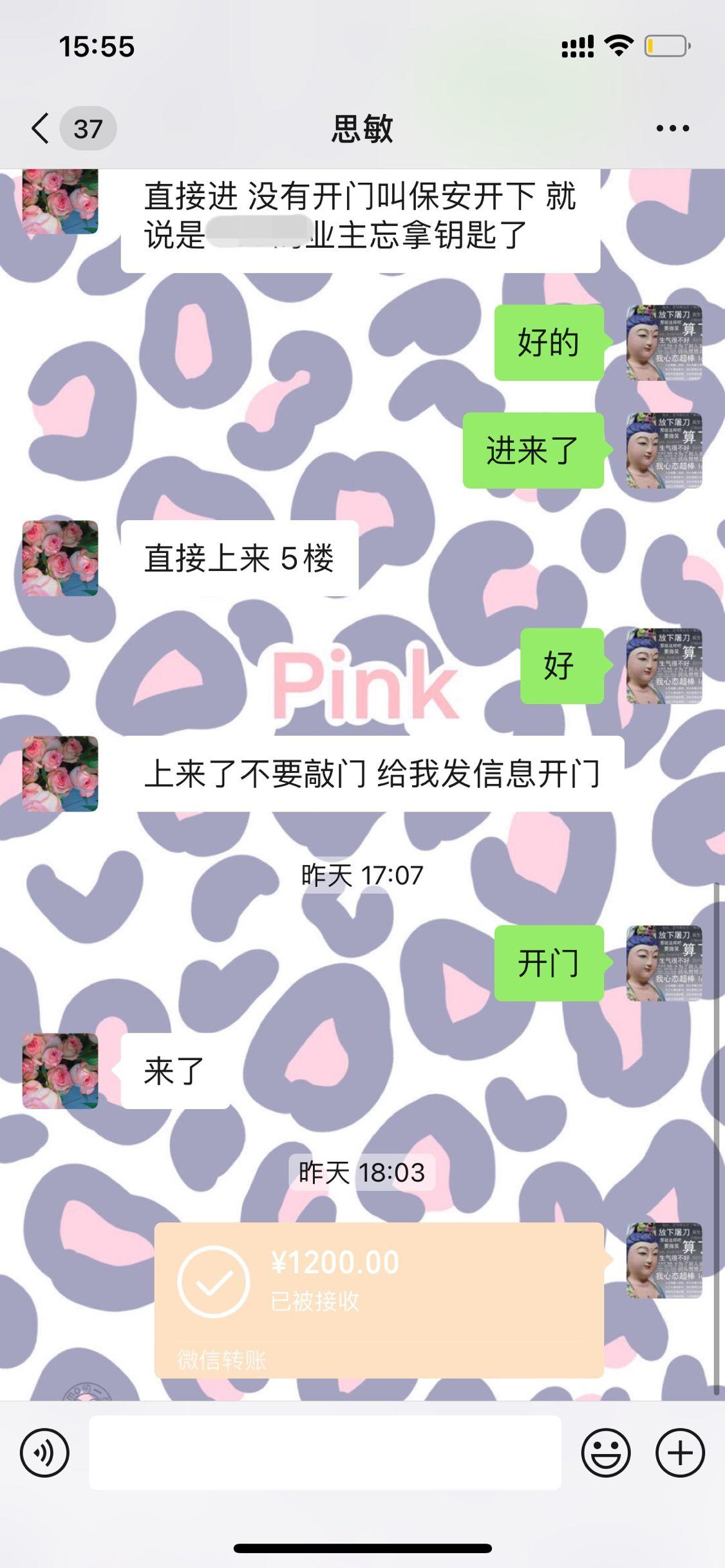
Task: Tap the Wi-Fi icon in the status bar
Action: coord(617,46)
